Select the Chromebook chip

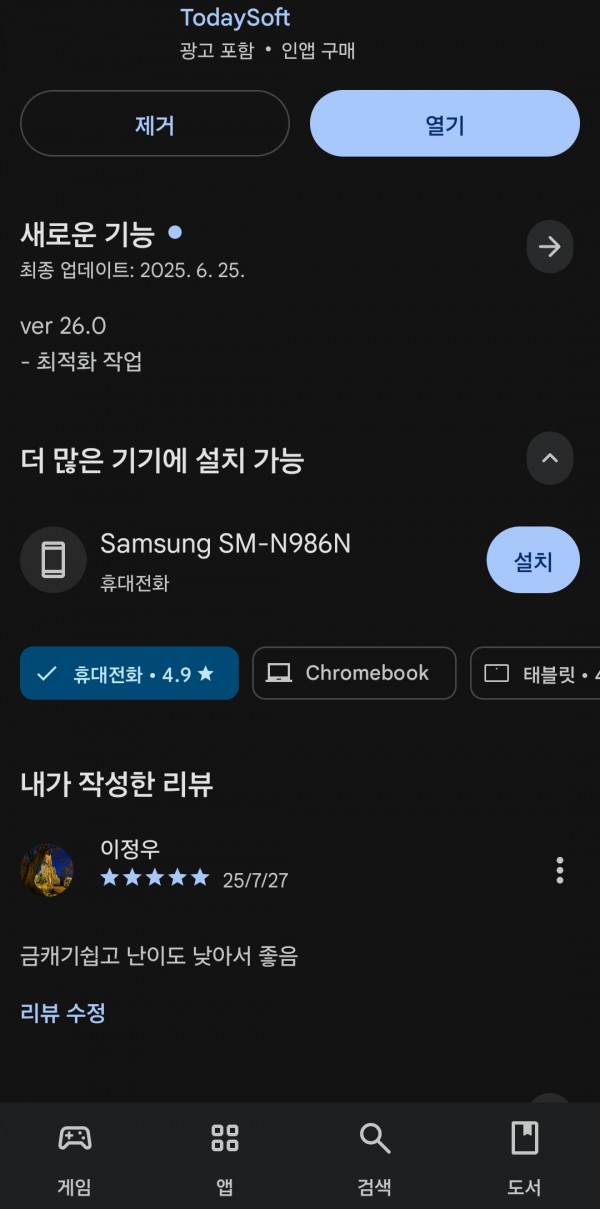tap(354, 673)
